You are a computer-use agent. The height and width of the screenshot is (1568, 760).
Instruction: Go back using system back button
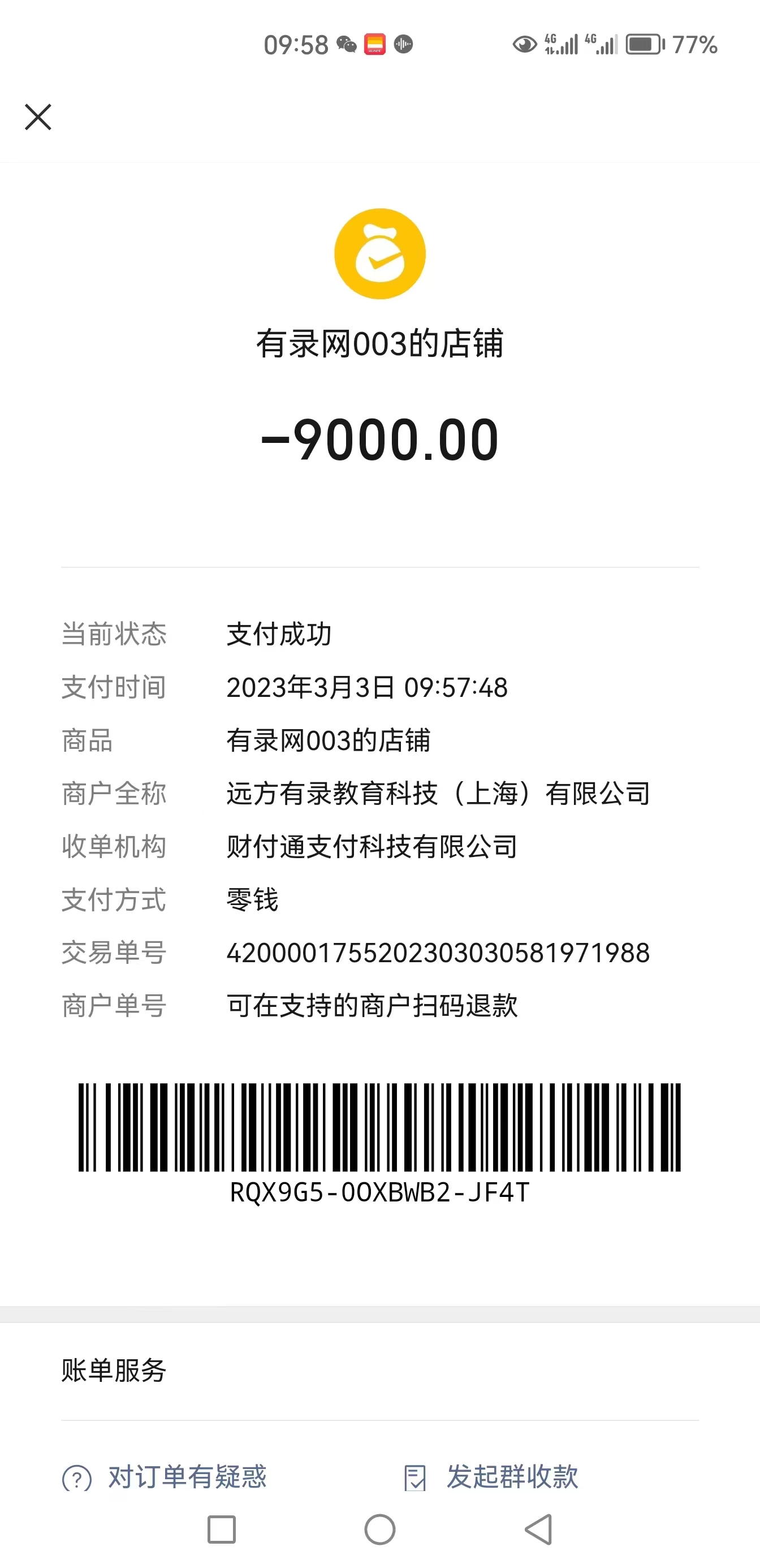click(x=539, y=1529)
